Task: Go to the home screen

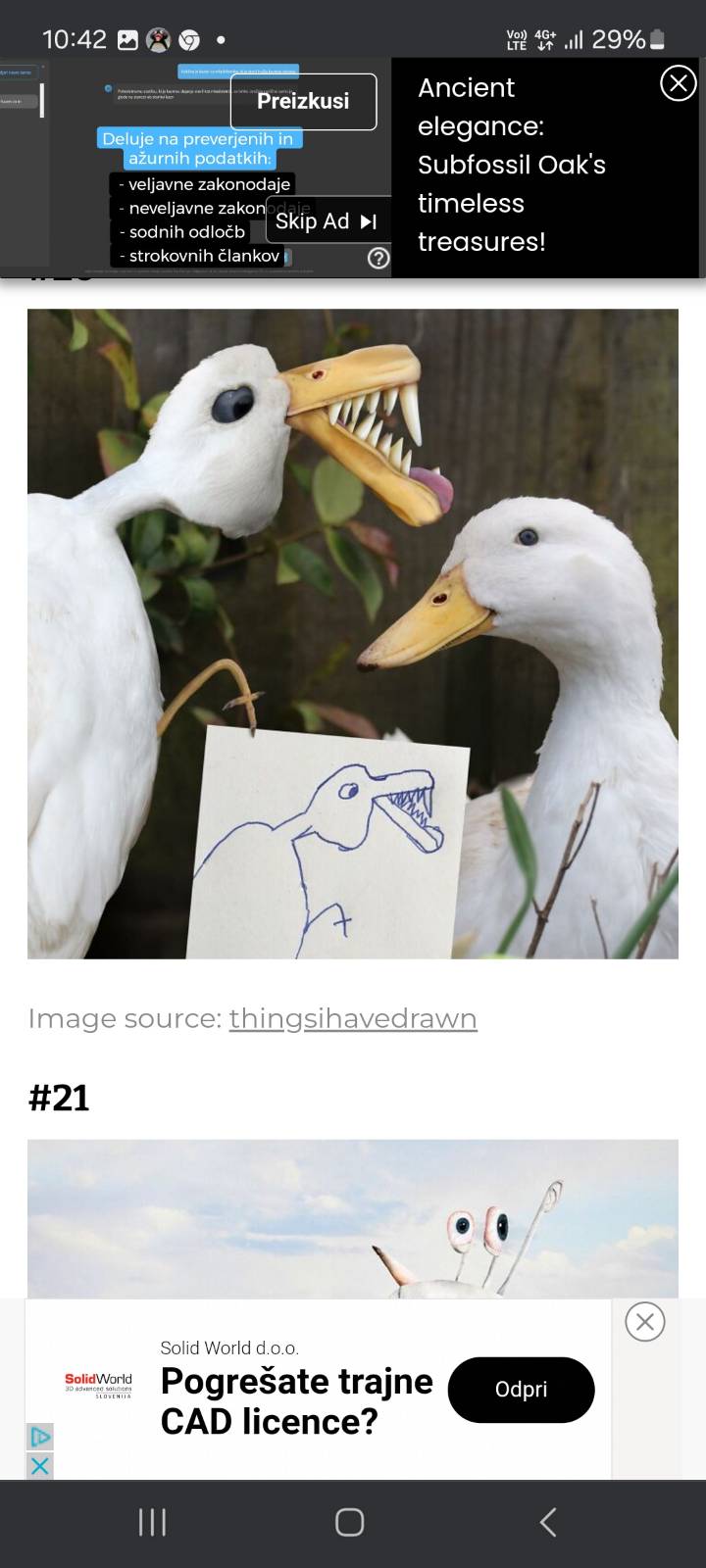Action: pos(350,1522)
